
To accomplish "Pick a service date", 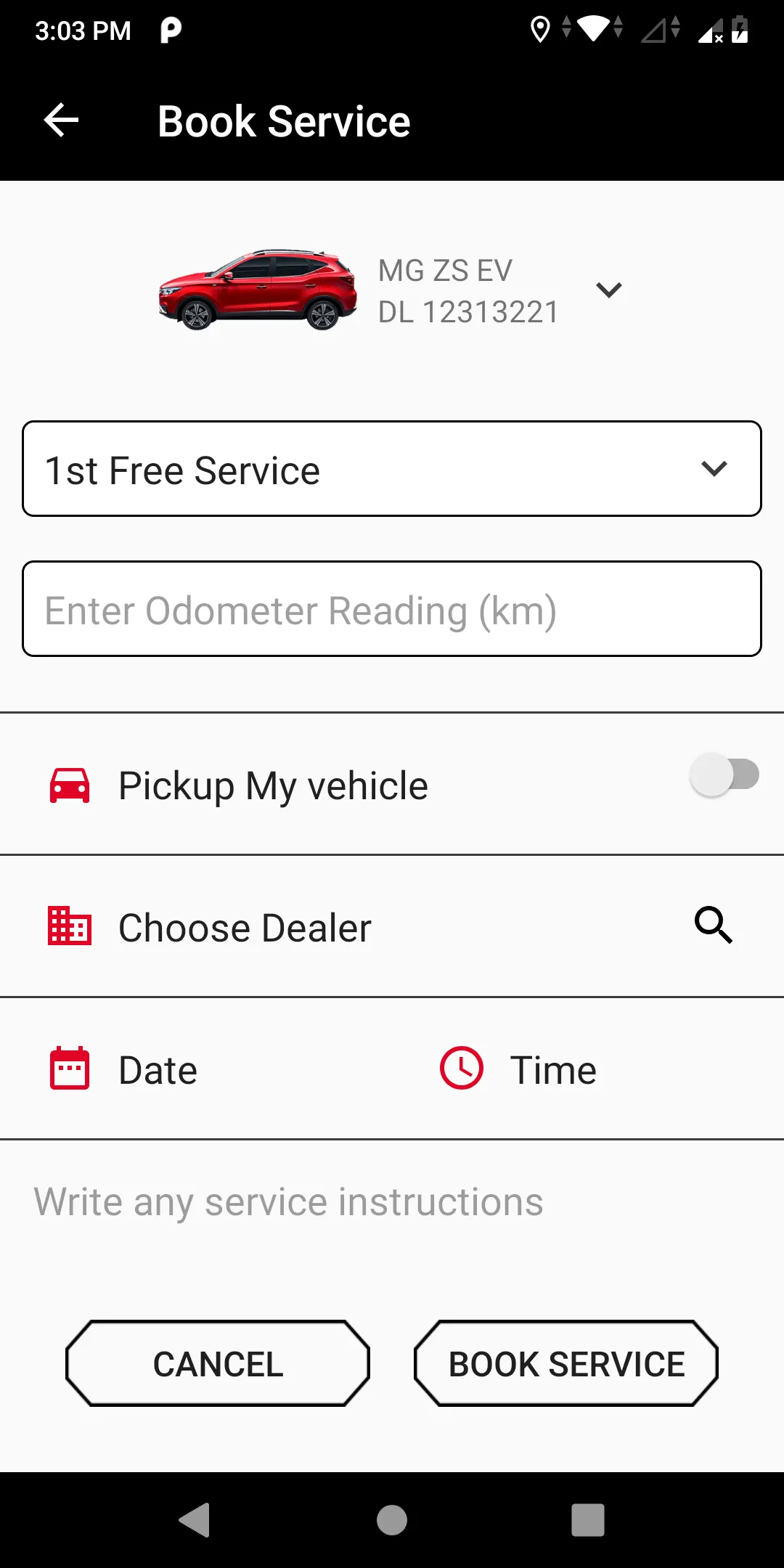I will [158, 1070].
